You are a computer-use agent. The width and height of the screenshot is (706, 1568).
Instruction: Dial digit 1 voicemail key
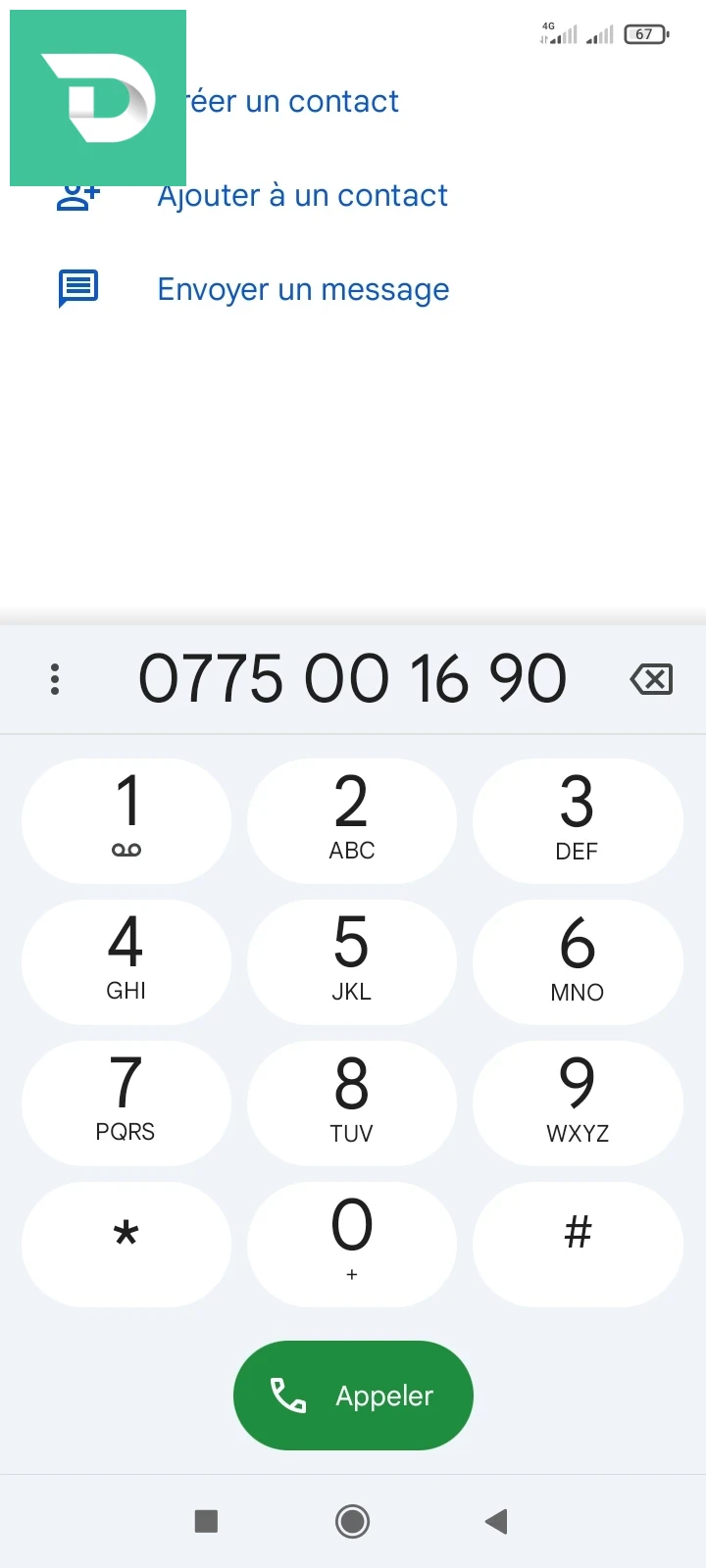[126, 820]
